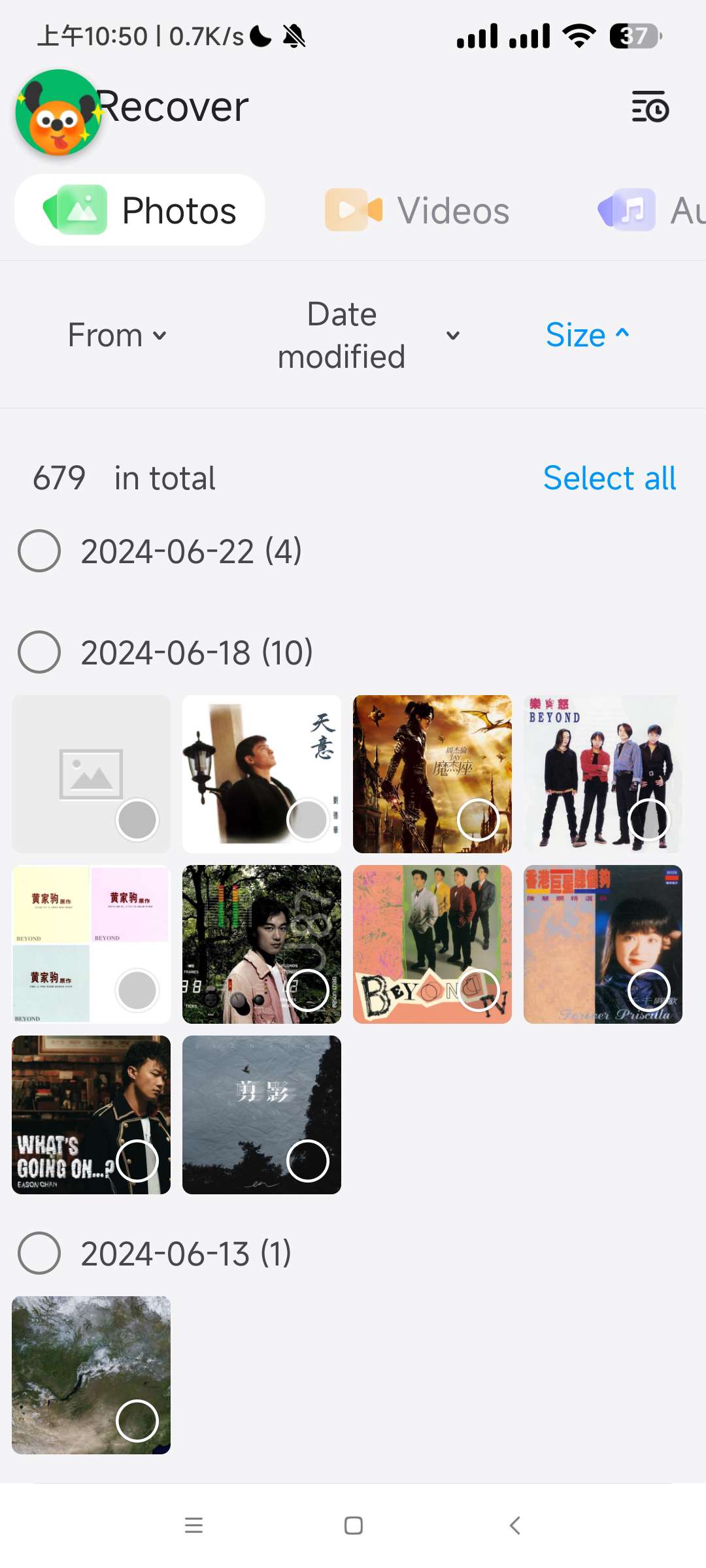Switch to the Photos tab
This screenshot has width=706, height=1568.
pos(140,210)
